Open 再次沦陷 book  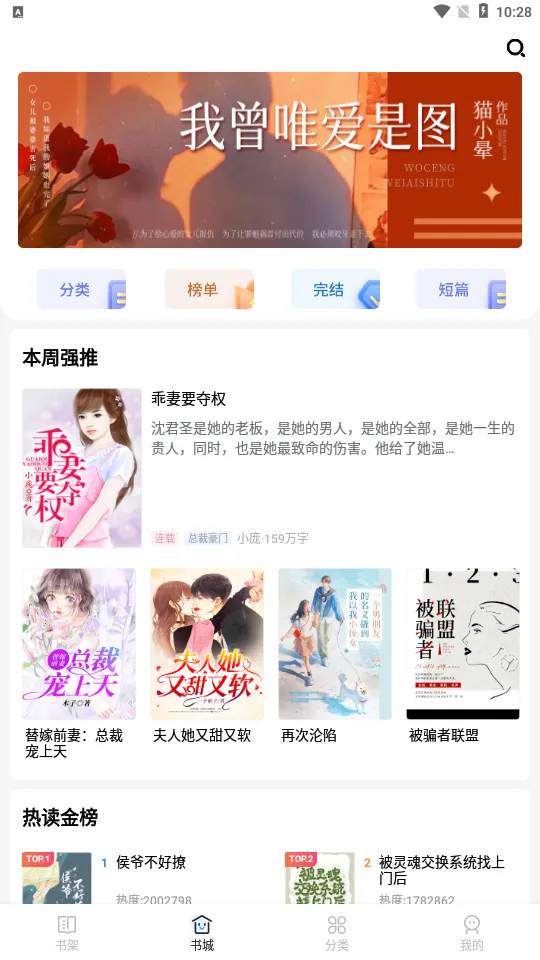(335, 656)
